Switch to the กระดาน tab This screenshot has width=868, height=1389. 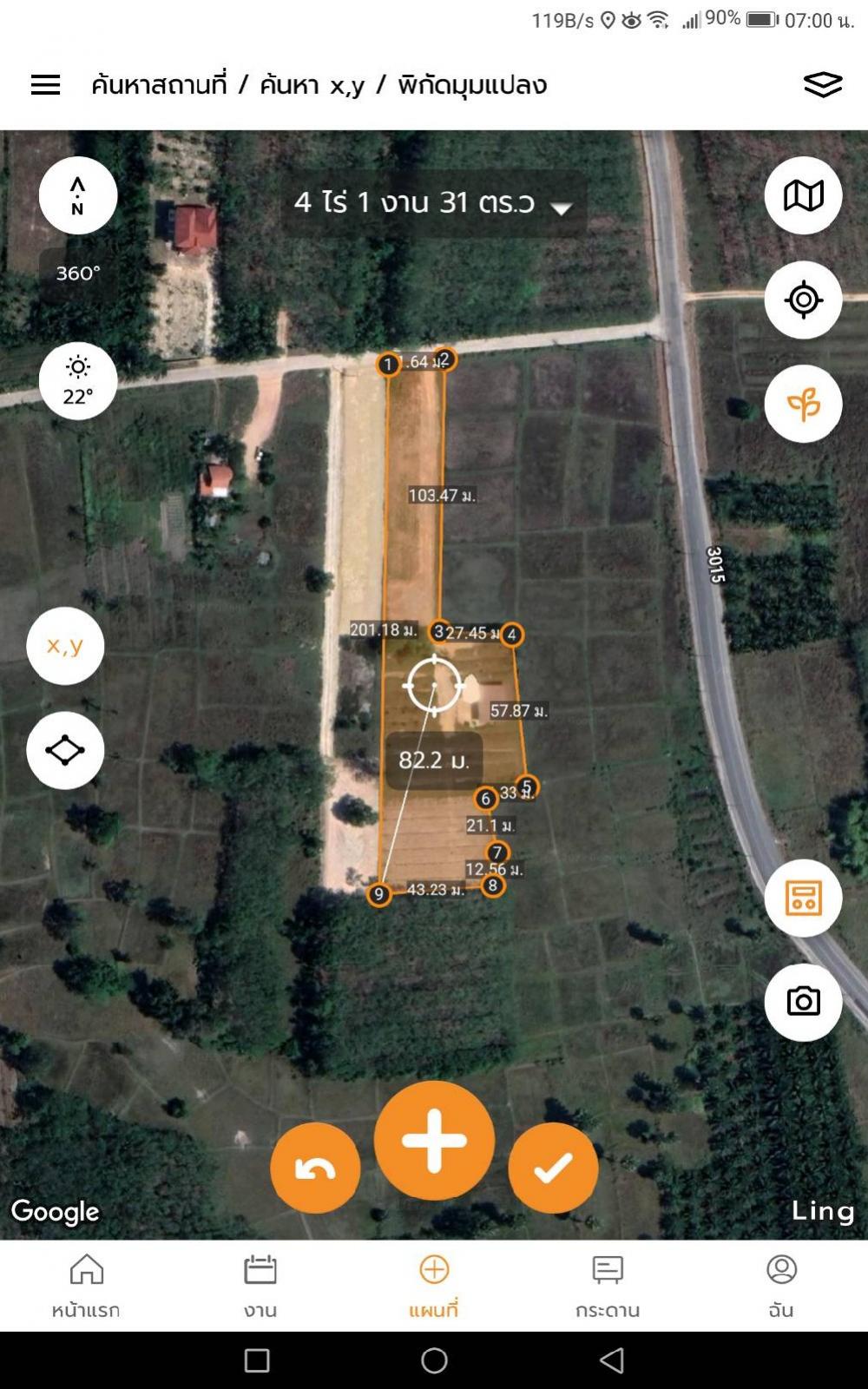[608, 1287]
